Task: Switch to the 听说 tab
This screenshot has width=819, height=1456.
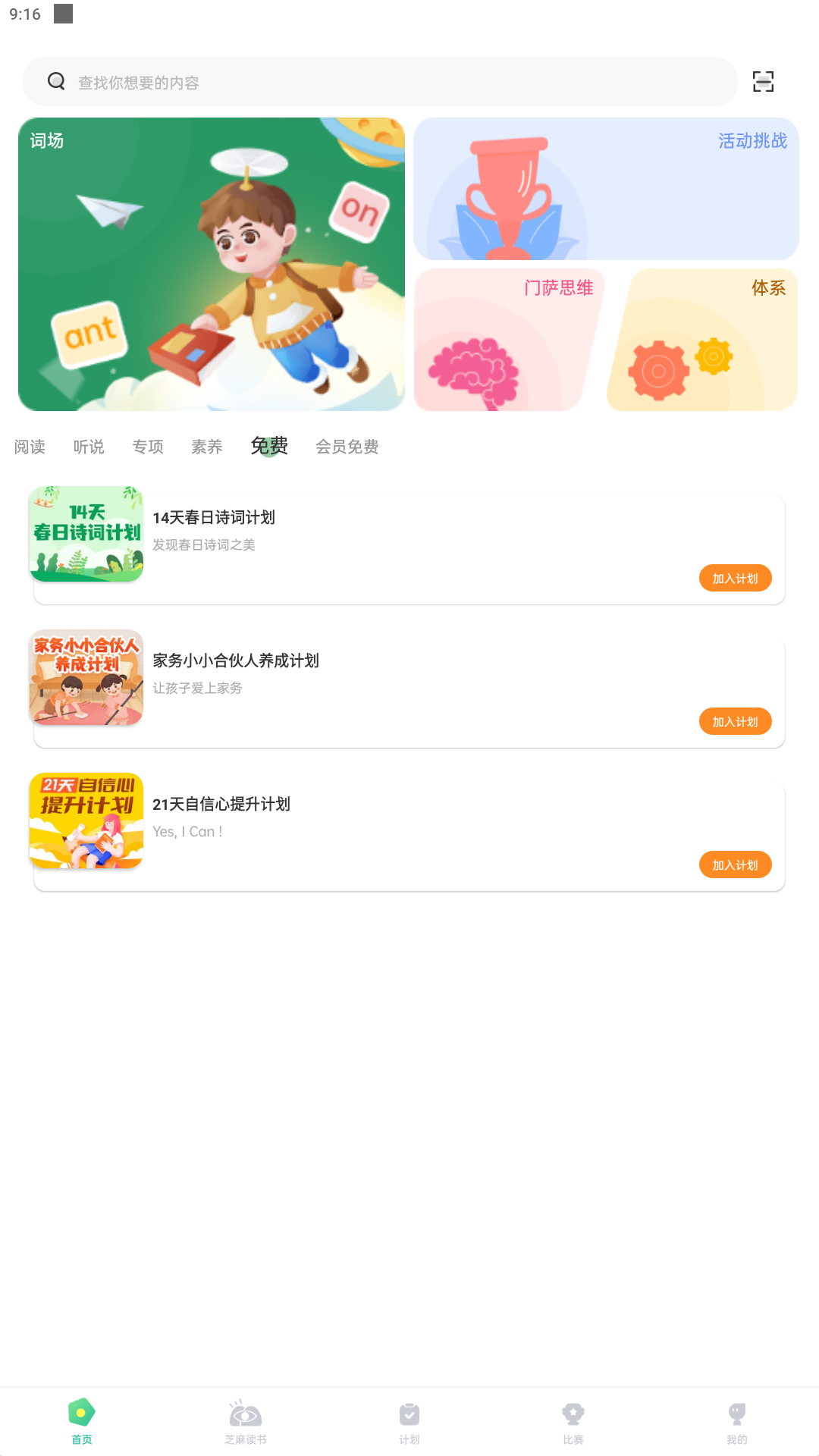Action: click(x=89, y=447)
